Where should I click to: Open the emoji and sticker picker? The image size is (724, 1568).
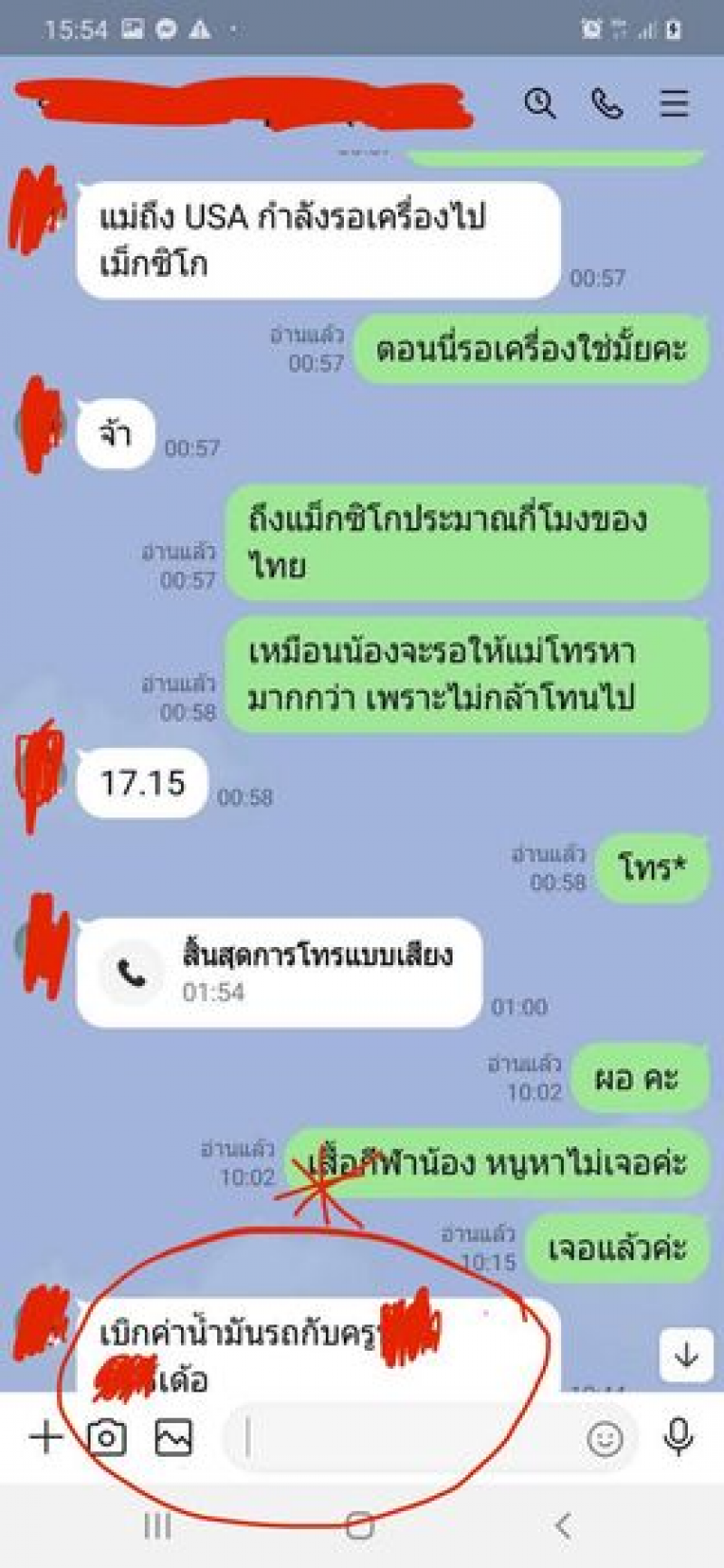(x=605, y=1438)
